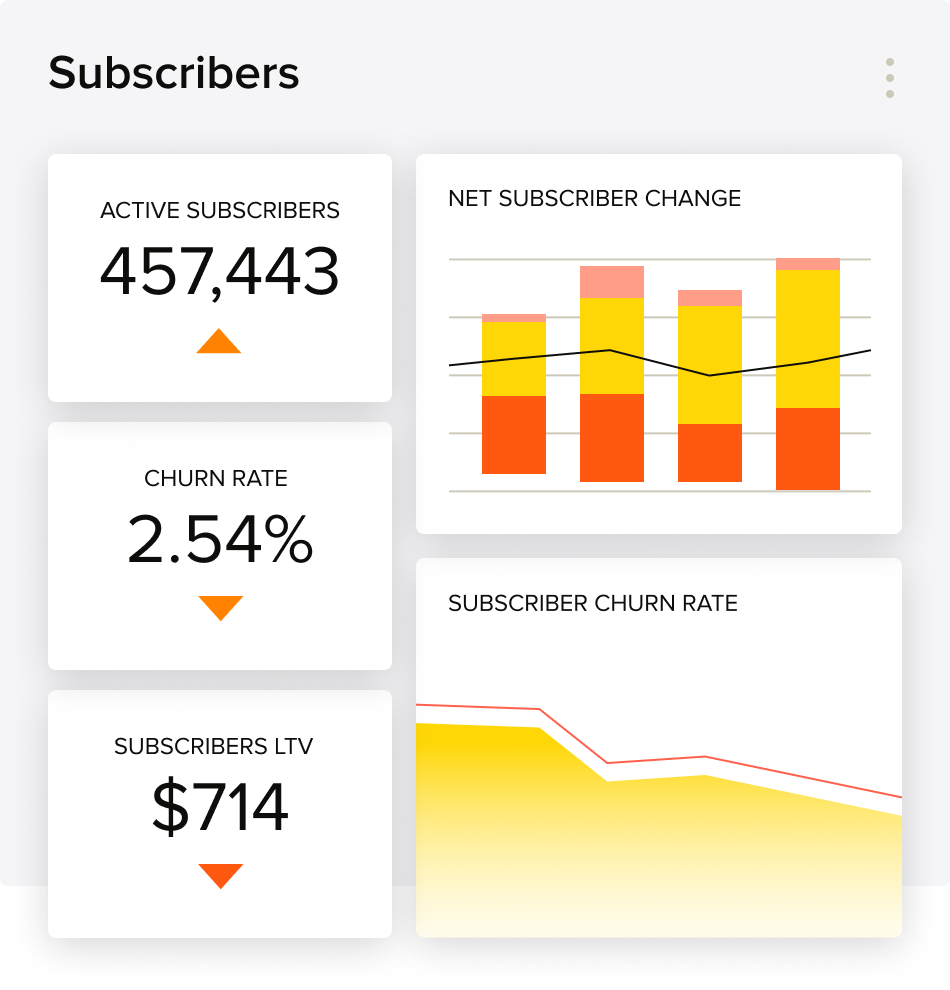Expand the Net Subscriber Change panel
The width and height of the screenshot is (950, 990).
pyautogui.click(x=660, y=343)
